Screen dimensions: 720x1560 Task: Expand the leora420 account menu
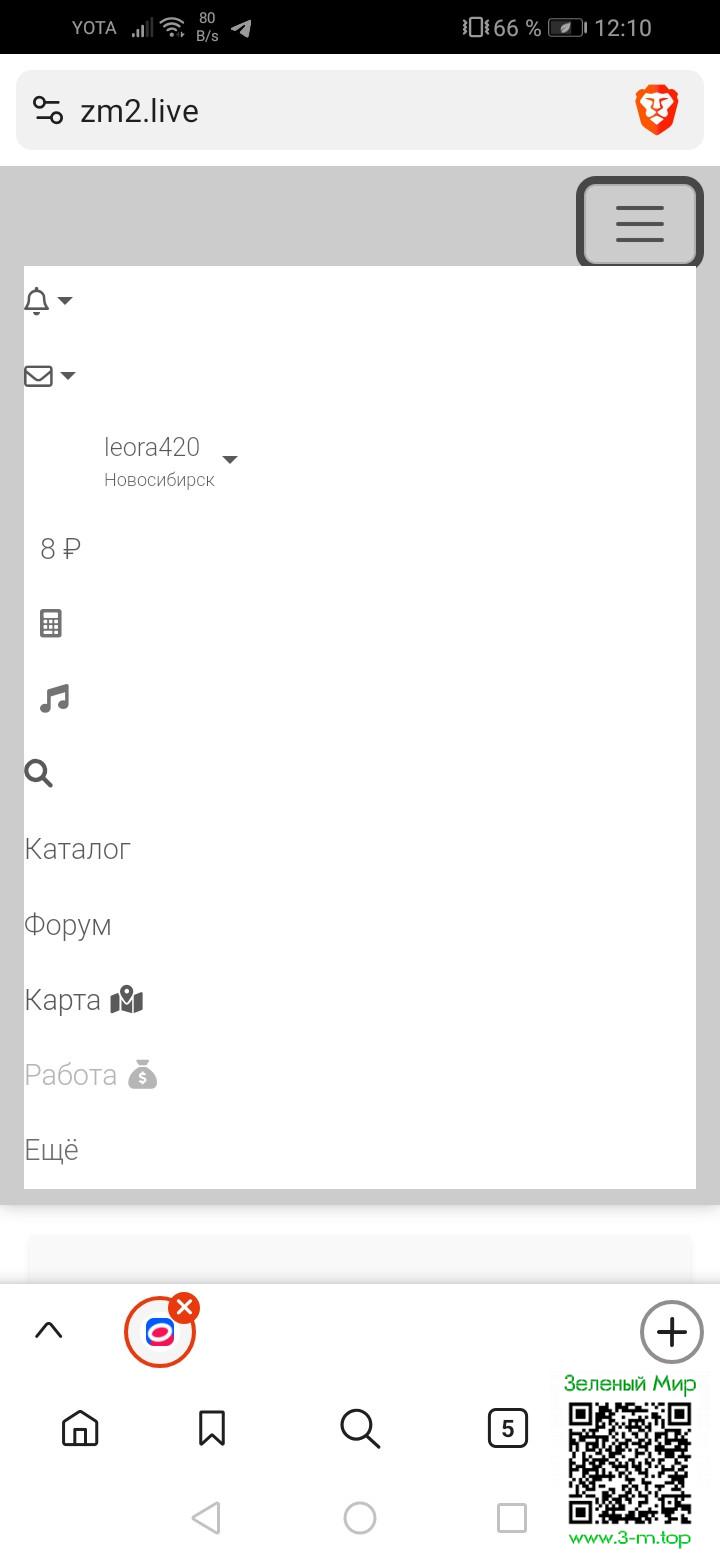170,459
